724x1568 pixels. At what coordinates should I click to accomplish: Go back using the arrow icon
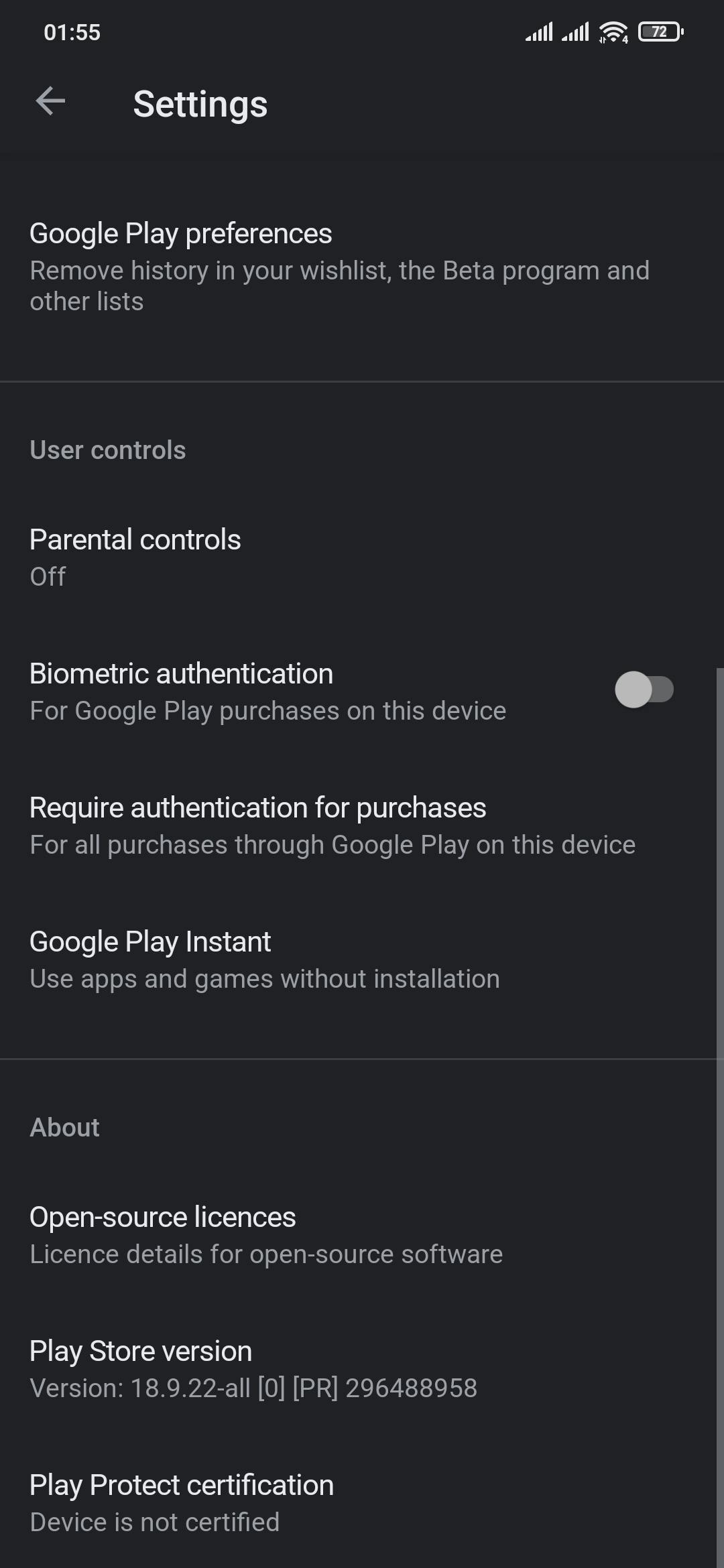[x=50, y=102]
